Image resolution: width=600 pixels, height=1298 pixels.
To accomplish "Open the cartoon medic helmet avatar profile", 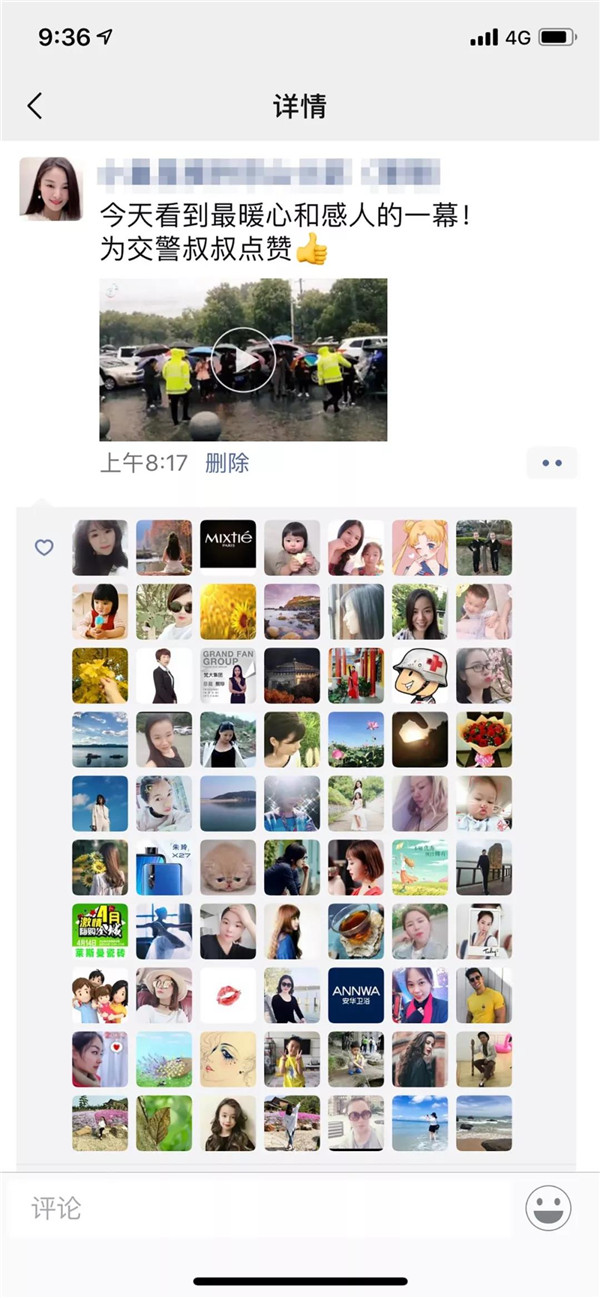I will (420, 675).
